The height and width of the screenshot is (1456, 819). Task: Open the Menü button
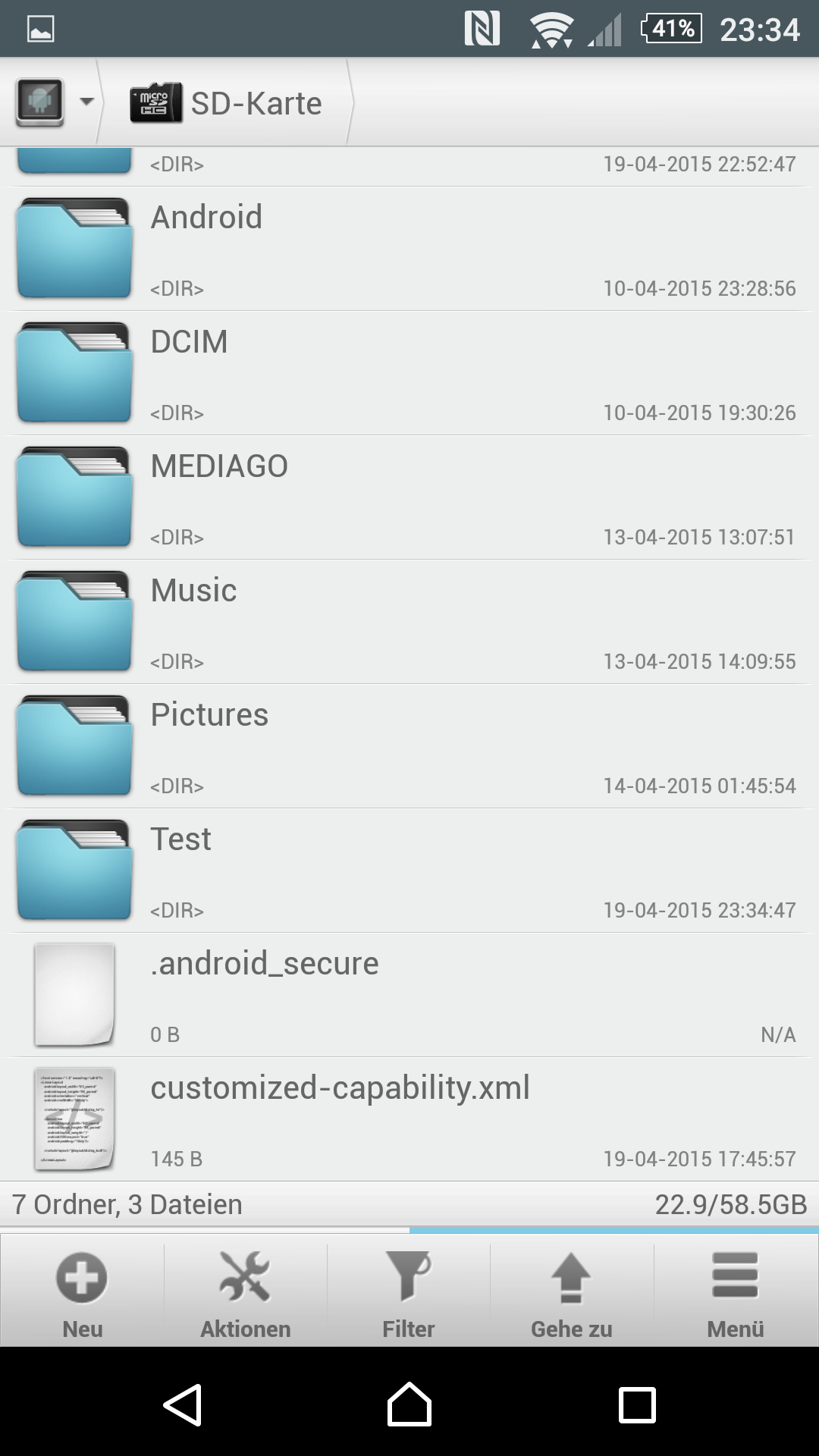click(736, 1291)
